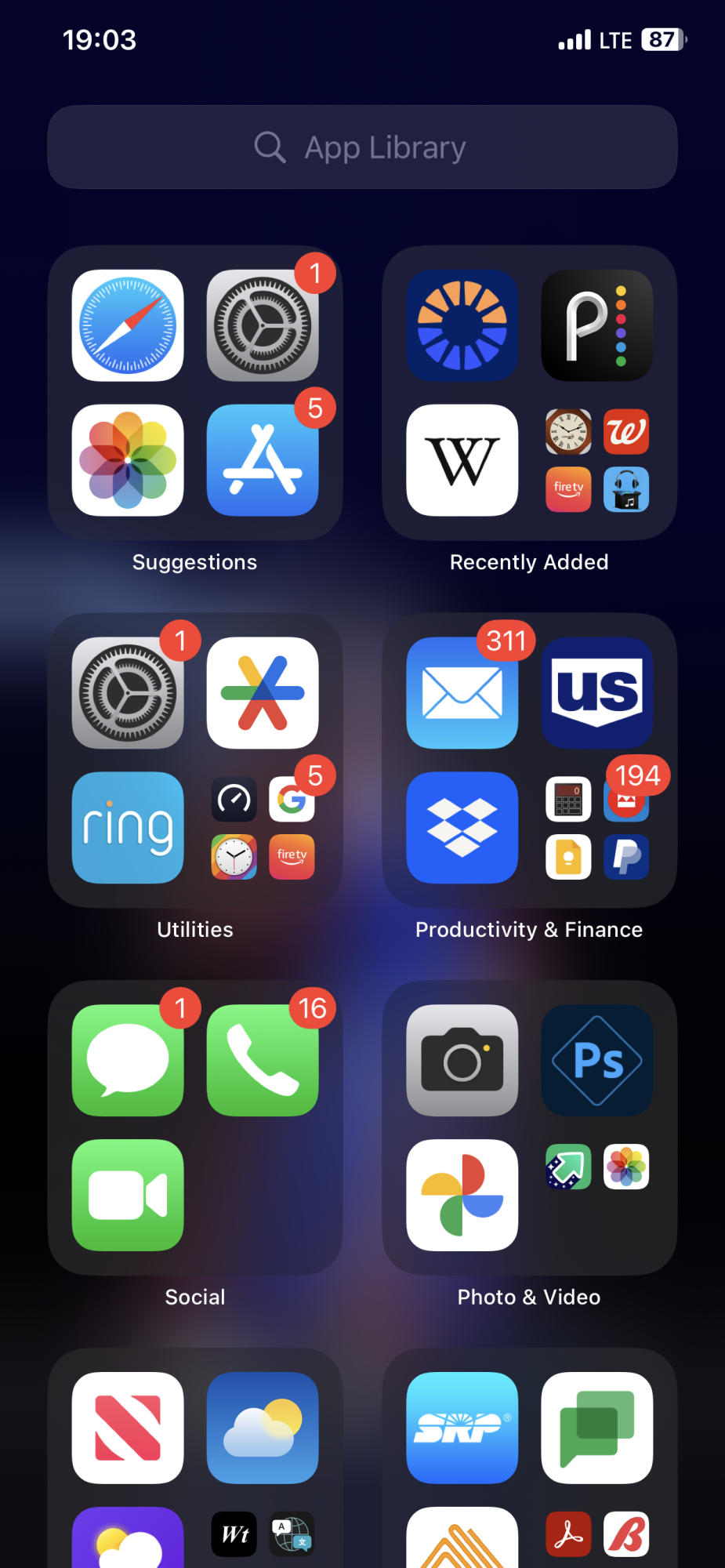Viewport: 725px width, 1568px height.
Task: Tap the App Library search field
Action: (362, 147)
